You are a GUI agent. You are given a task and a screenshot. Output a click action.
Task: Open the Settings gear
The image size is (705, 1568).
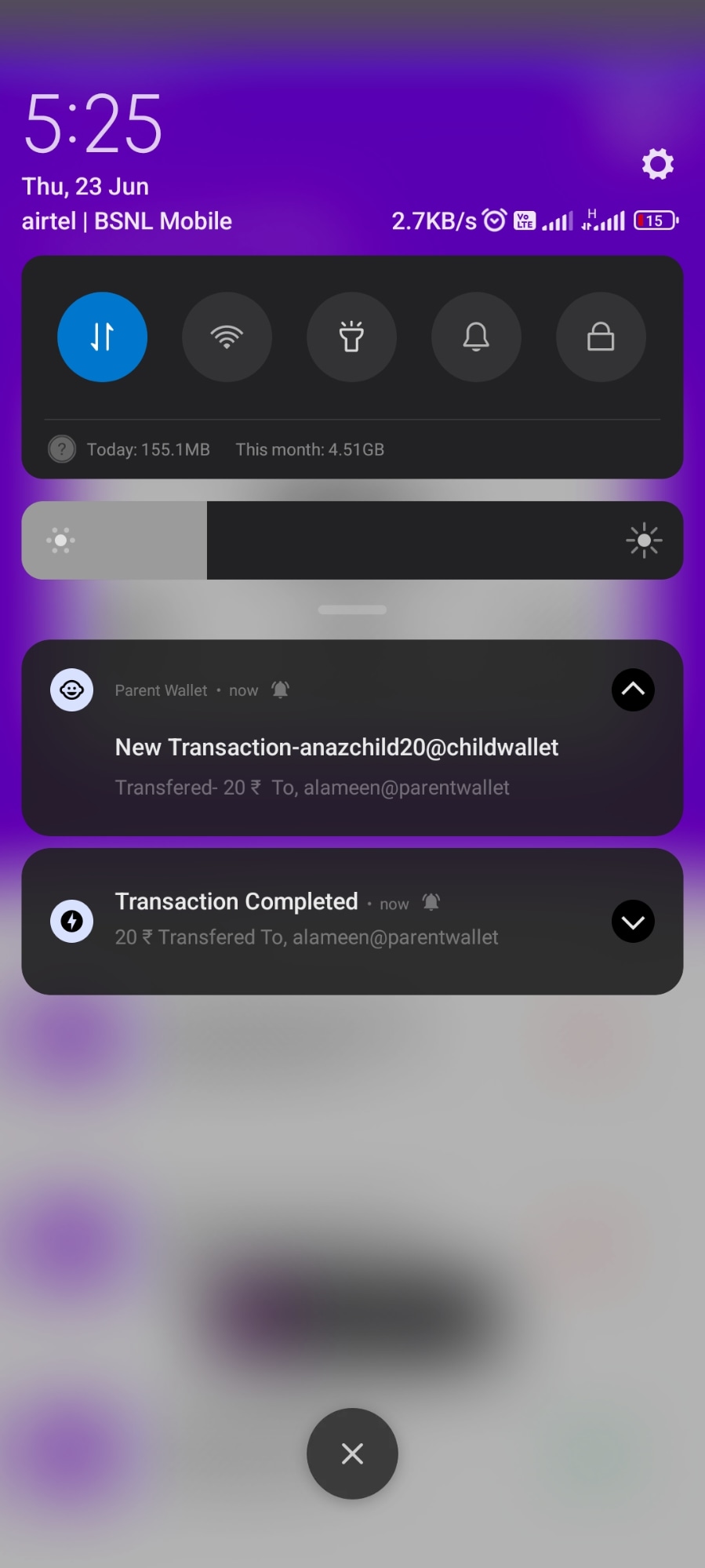[x=657, y=164]
